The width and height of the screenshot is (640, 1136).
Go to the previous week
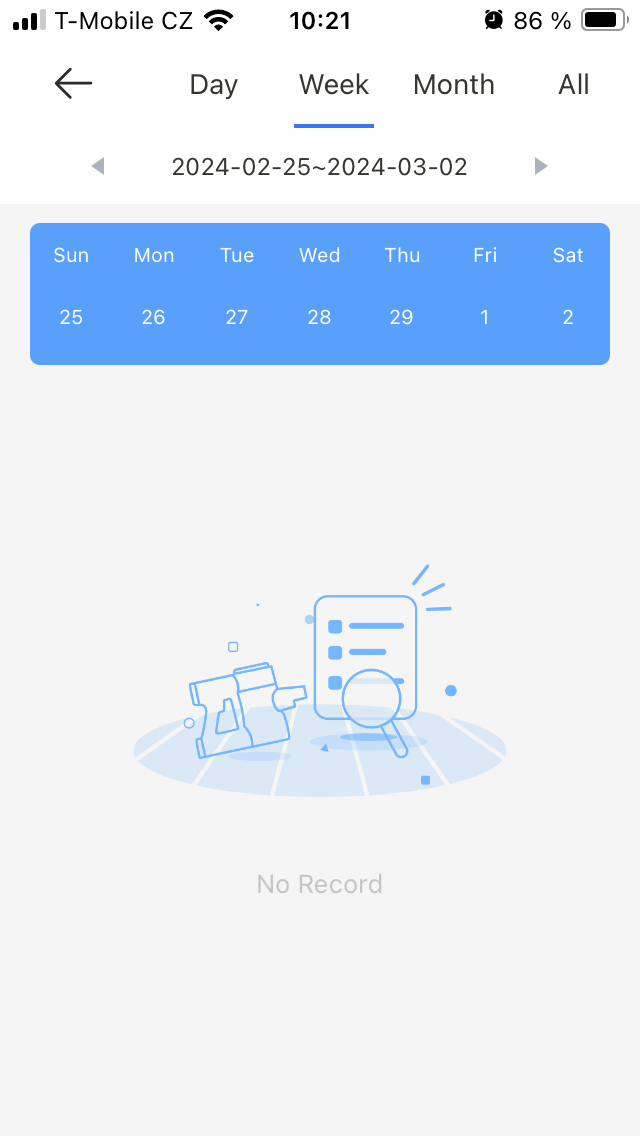point(98,166)
